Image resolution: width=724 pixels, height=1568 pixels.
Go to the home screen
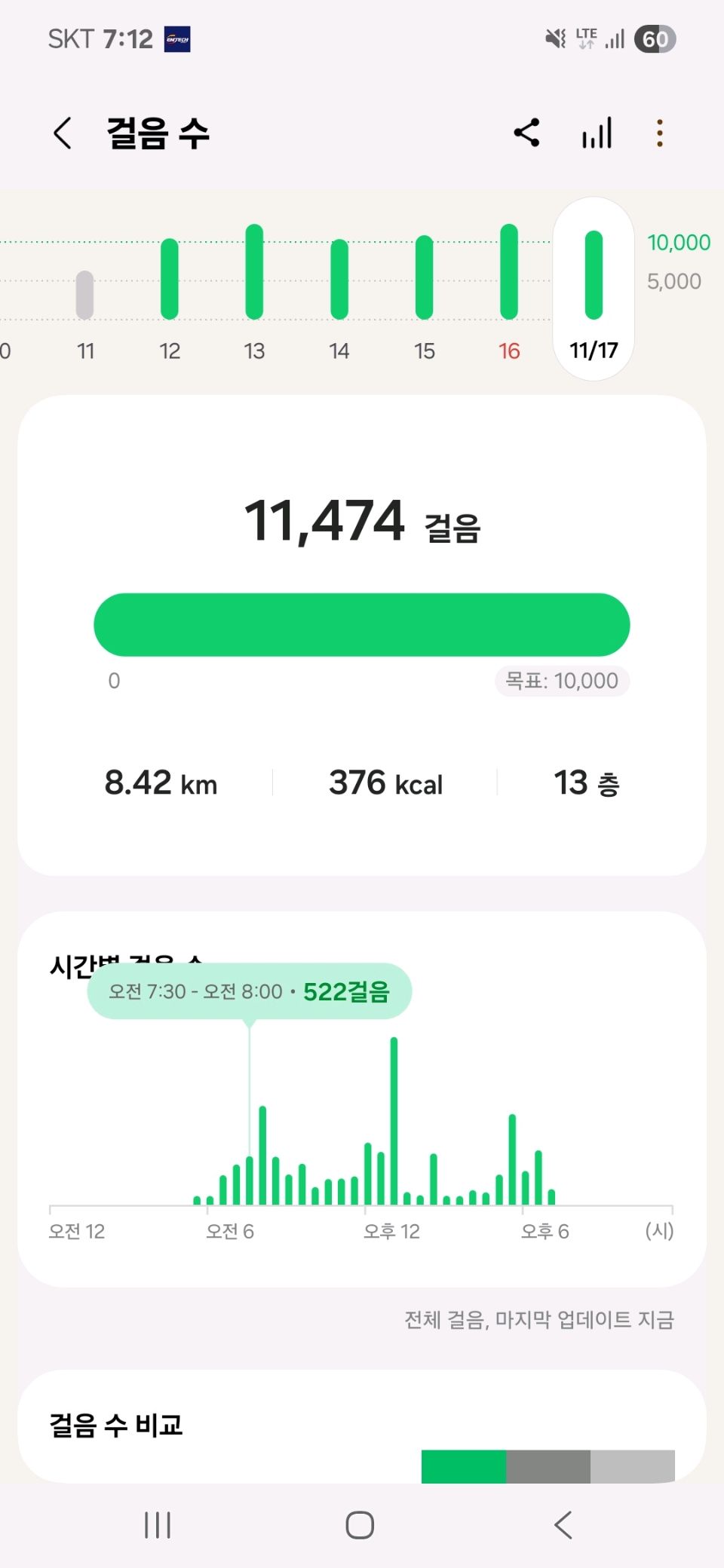[360, 1525]
